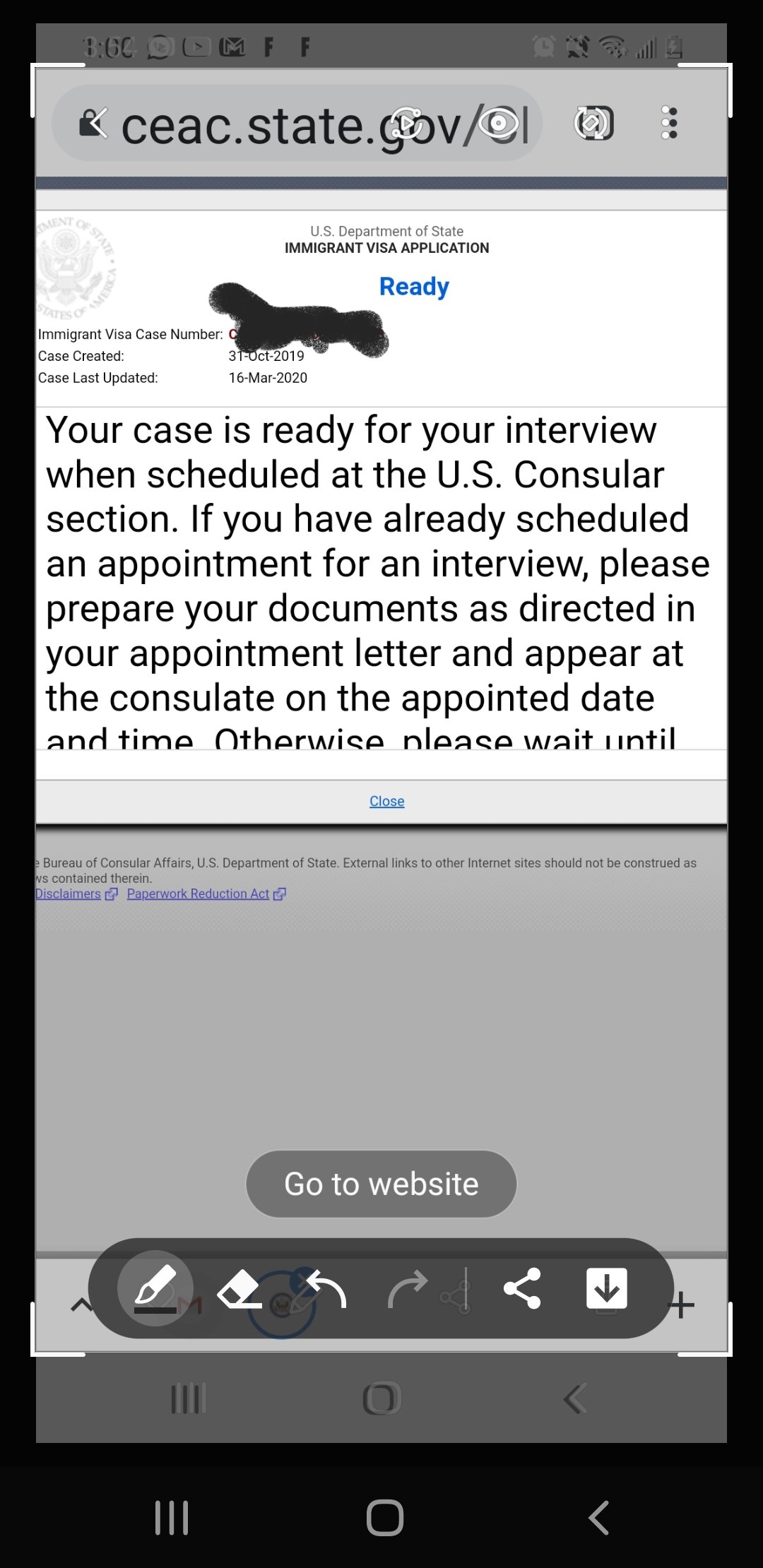Share the edited screenshot
The width and height of the screenshot is (763, 1568).
[x=522, y=1288]
